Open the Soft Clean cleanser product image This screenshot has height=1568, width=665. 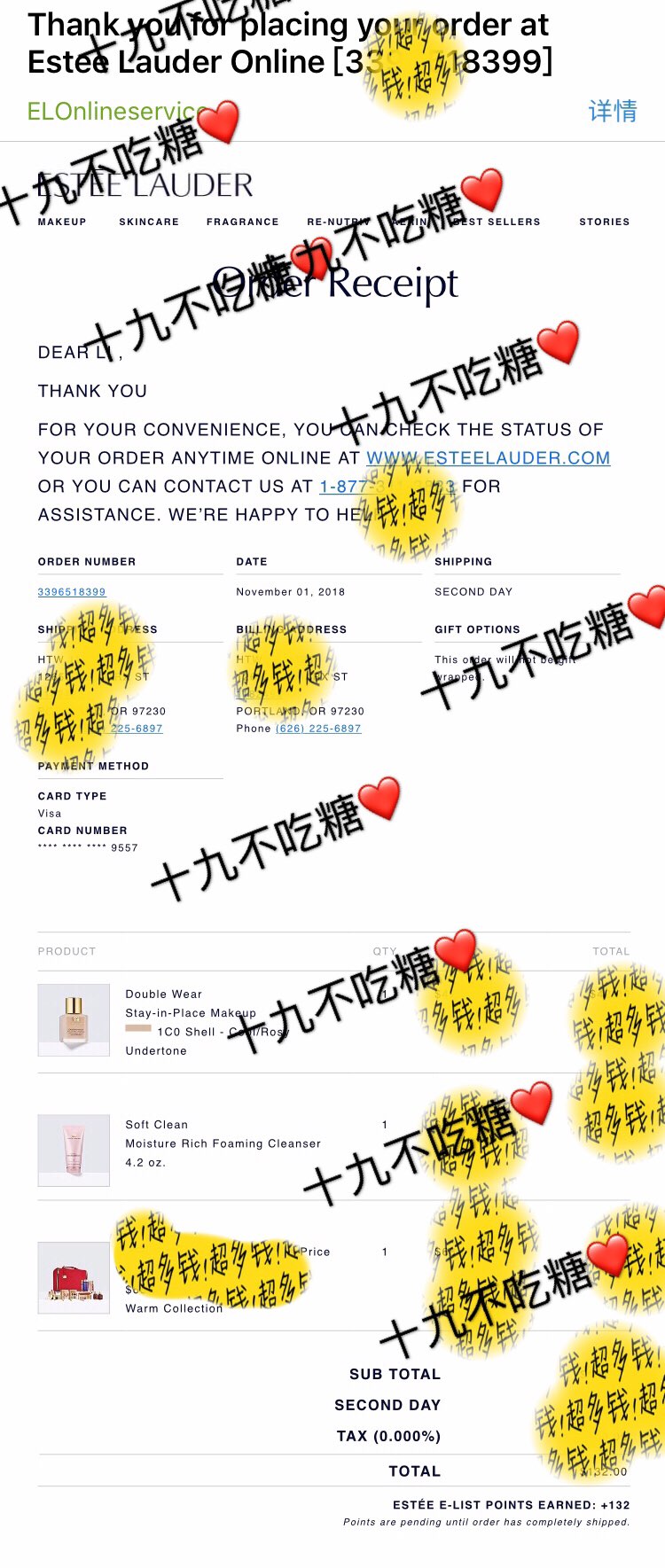click(x=74, y=1150)
